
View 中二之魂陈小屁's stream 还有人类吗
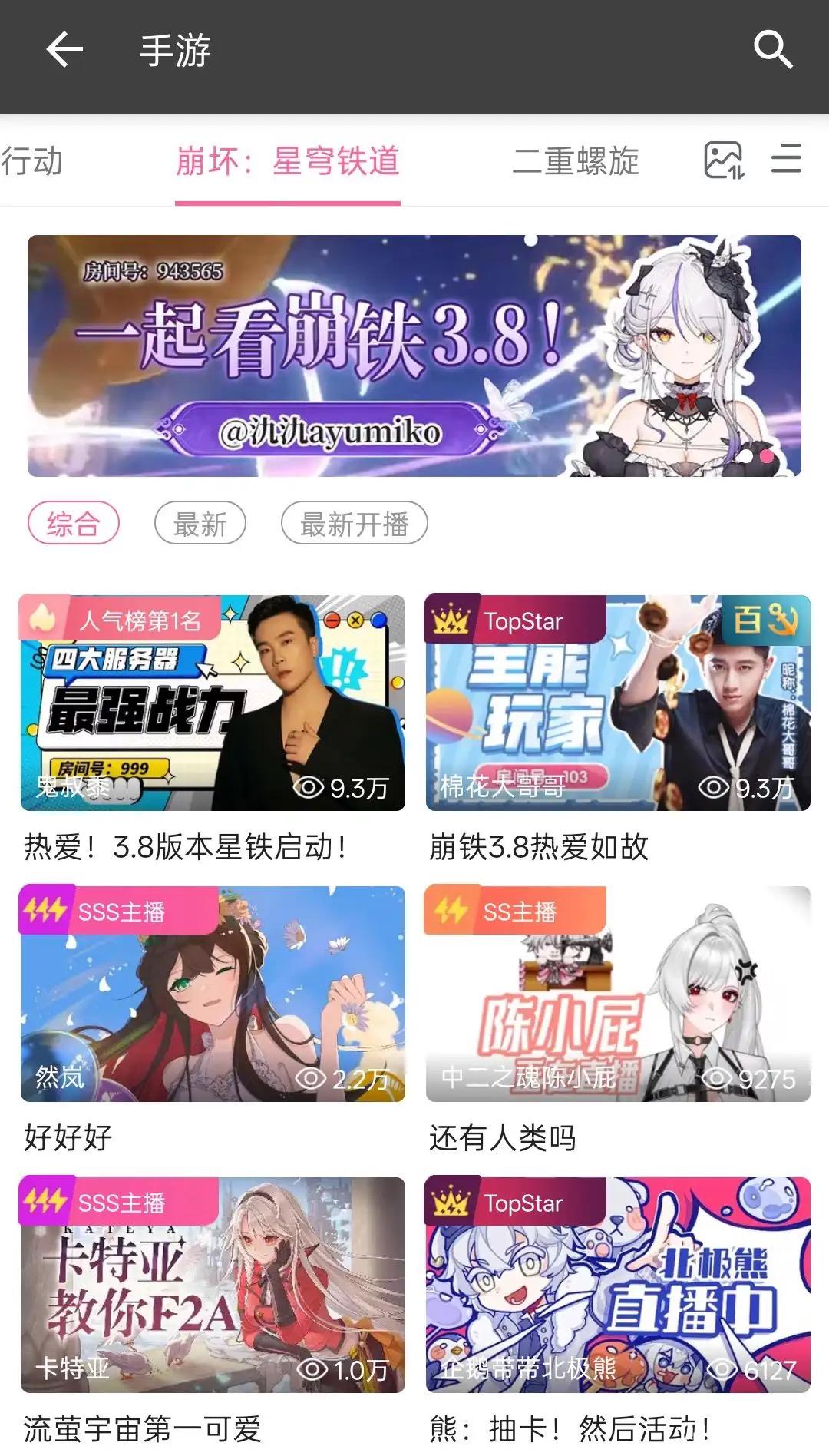618,994
